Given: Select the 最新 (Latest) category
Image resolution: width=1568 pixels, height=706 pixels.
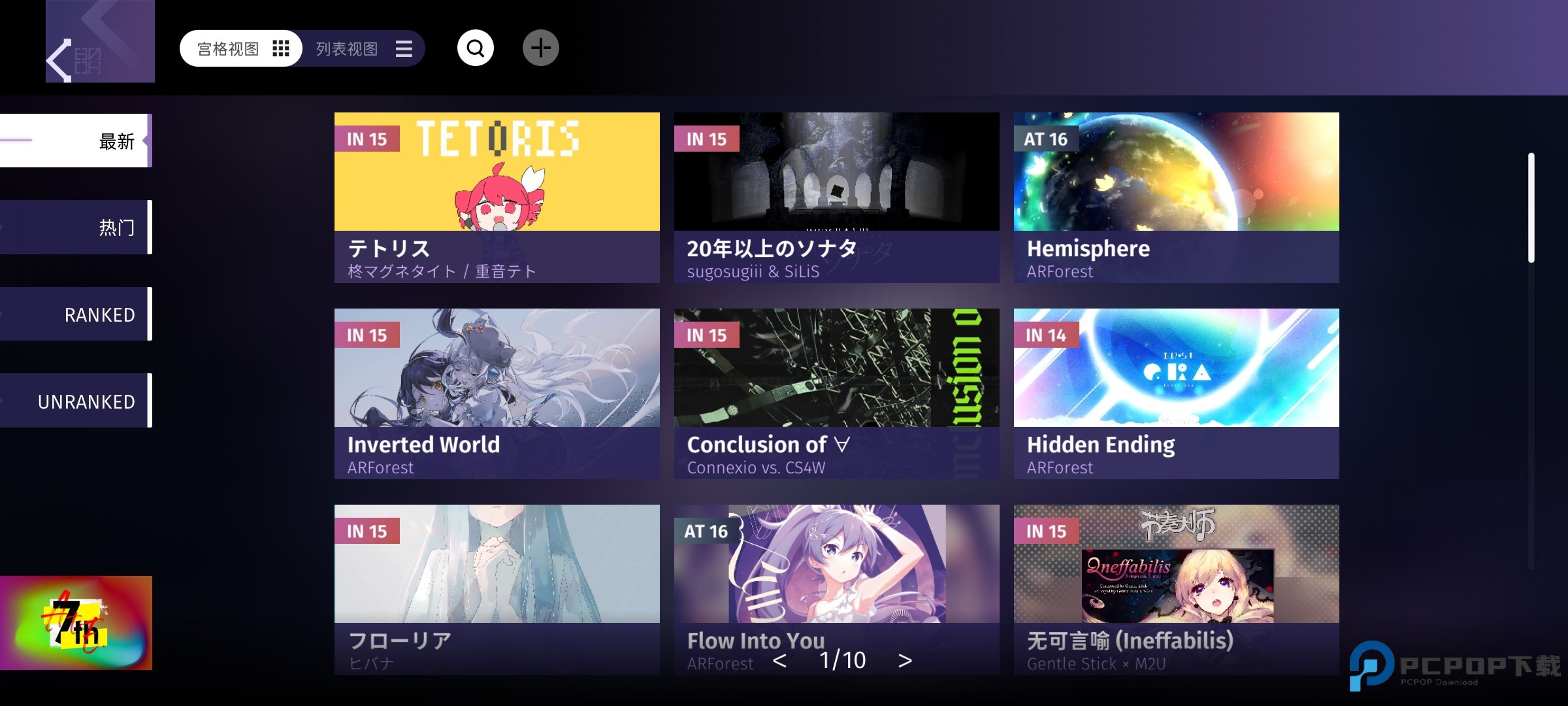Looking at the screenshot, I should click(76, 141).
